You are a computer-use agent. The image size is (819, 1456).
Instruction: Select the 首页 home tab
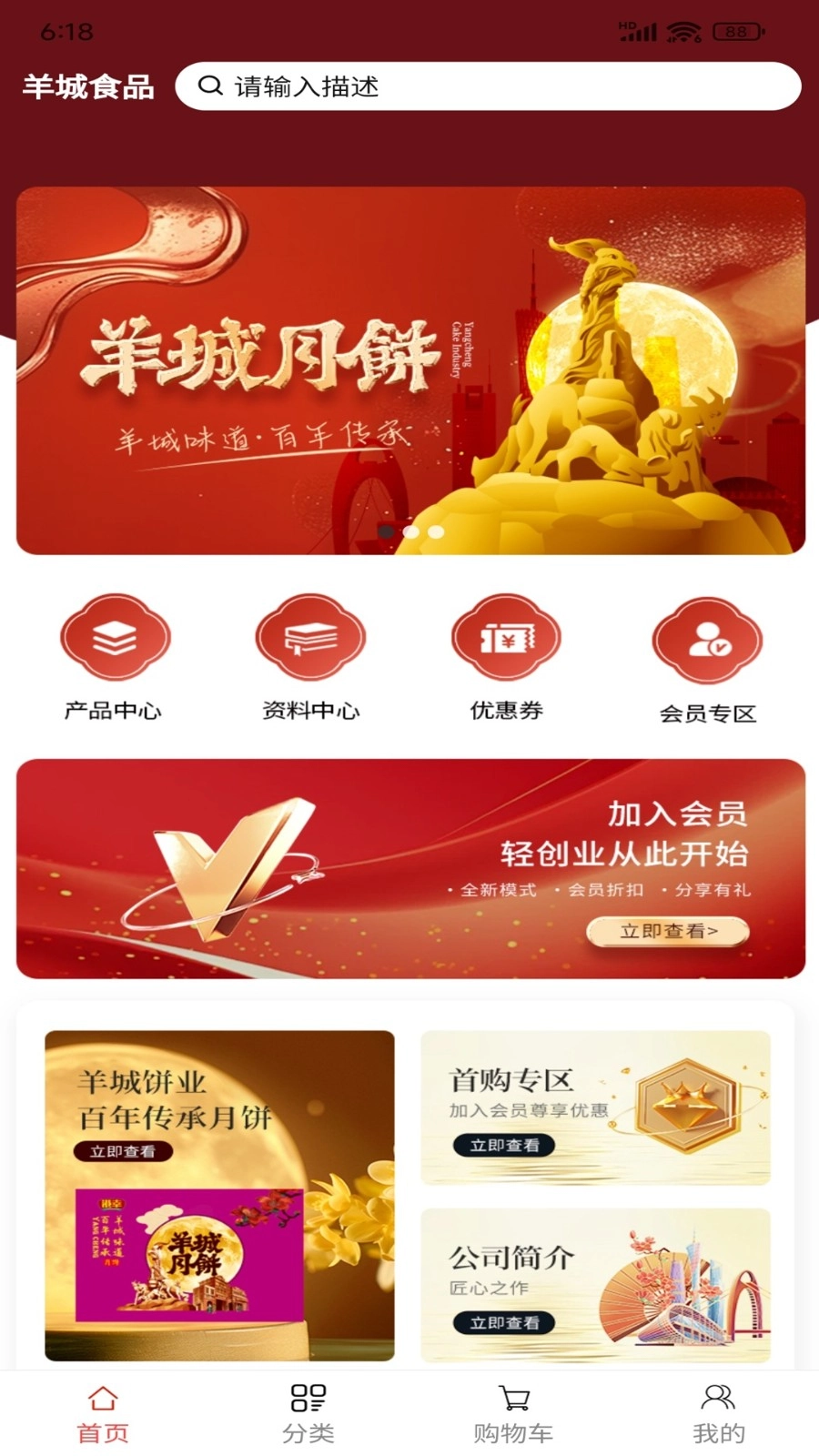105,1410
